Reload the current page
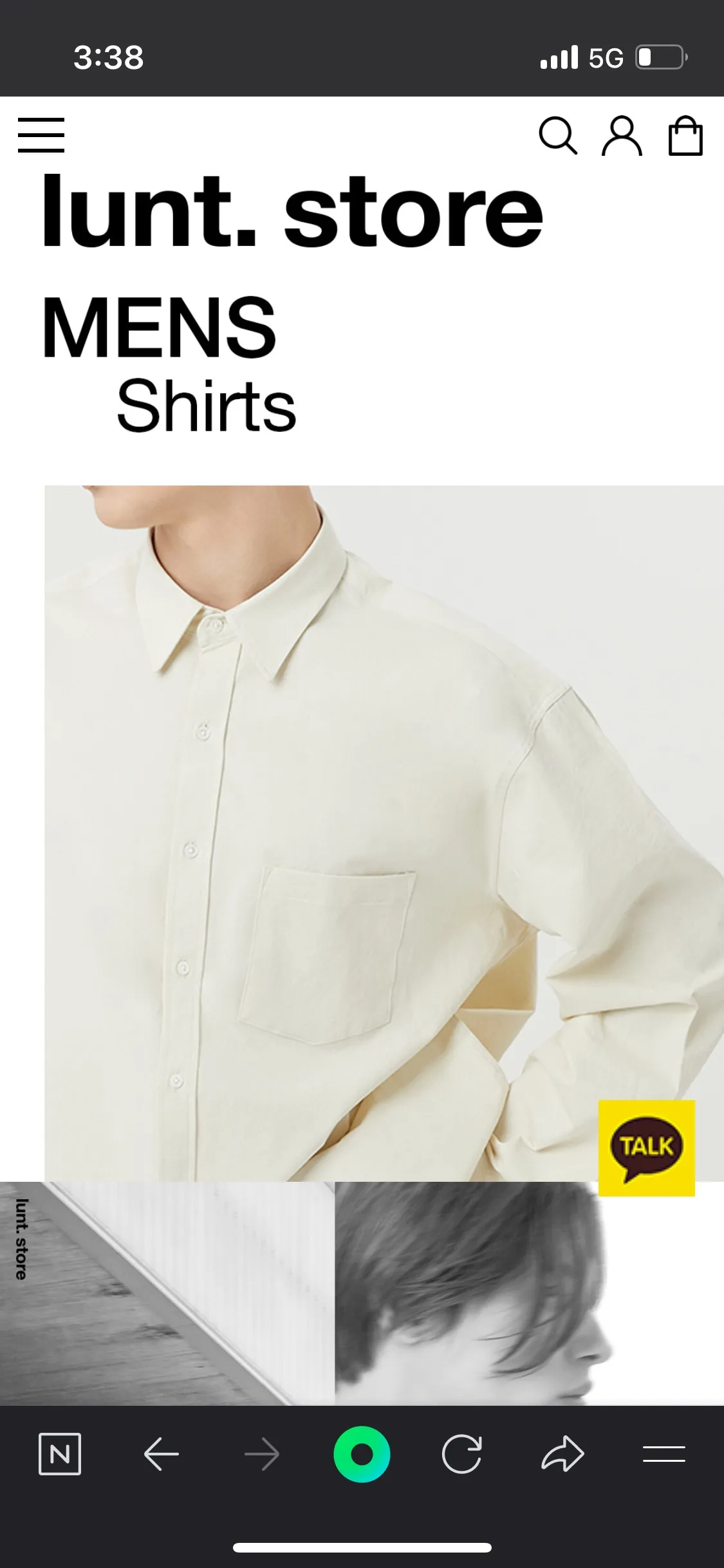724x1568 pixels. pos(462,1453)
